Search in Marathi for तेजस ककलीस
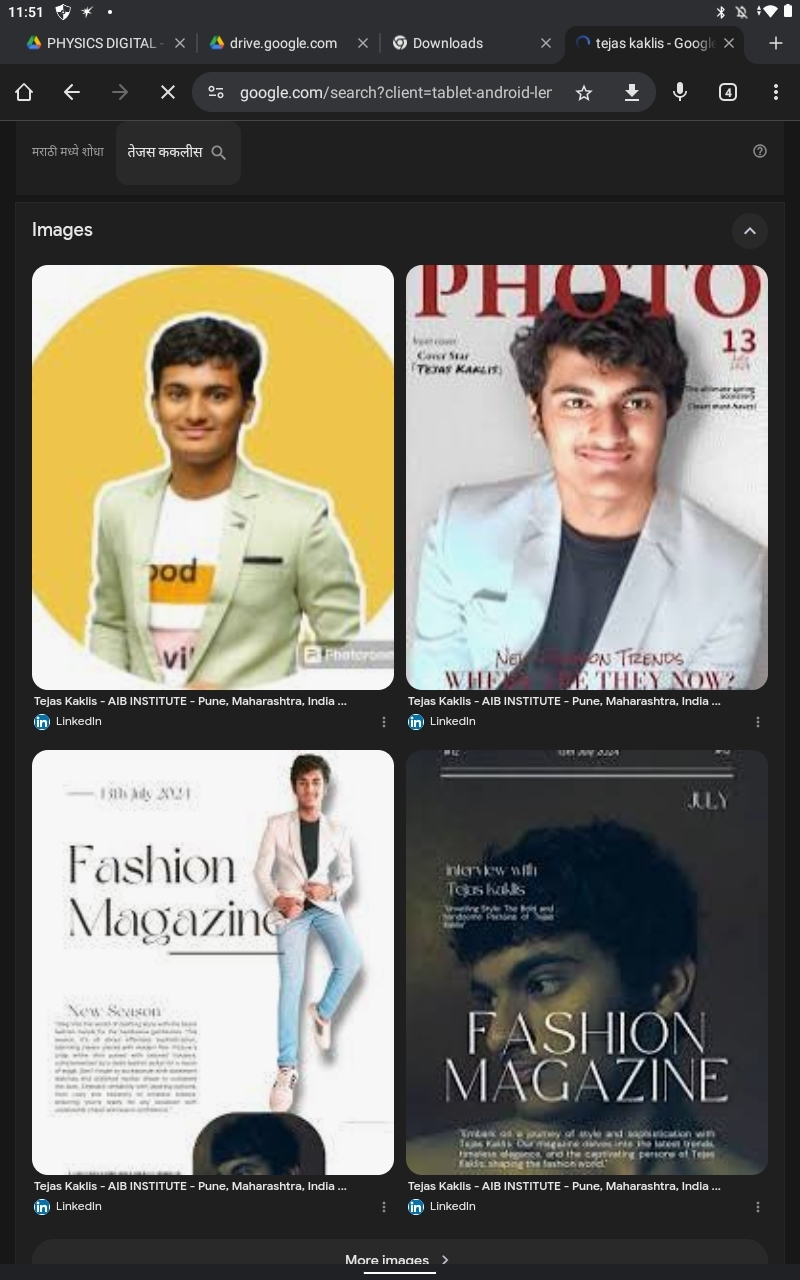The height and width of the screenshot is (1280, 800). (178, 153)
